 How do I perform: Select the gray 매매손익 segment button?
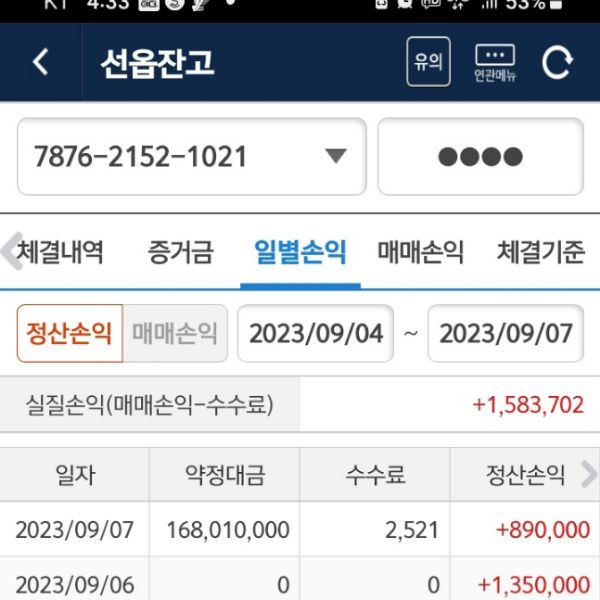pos(175,333)
